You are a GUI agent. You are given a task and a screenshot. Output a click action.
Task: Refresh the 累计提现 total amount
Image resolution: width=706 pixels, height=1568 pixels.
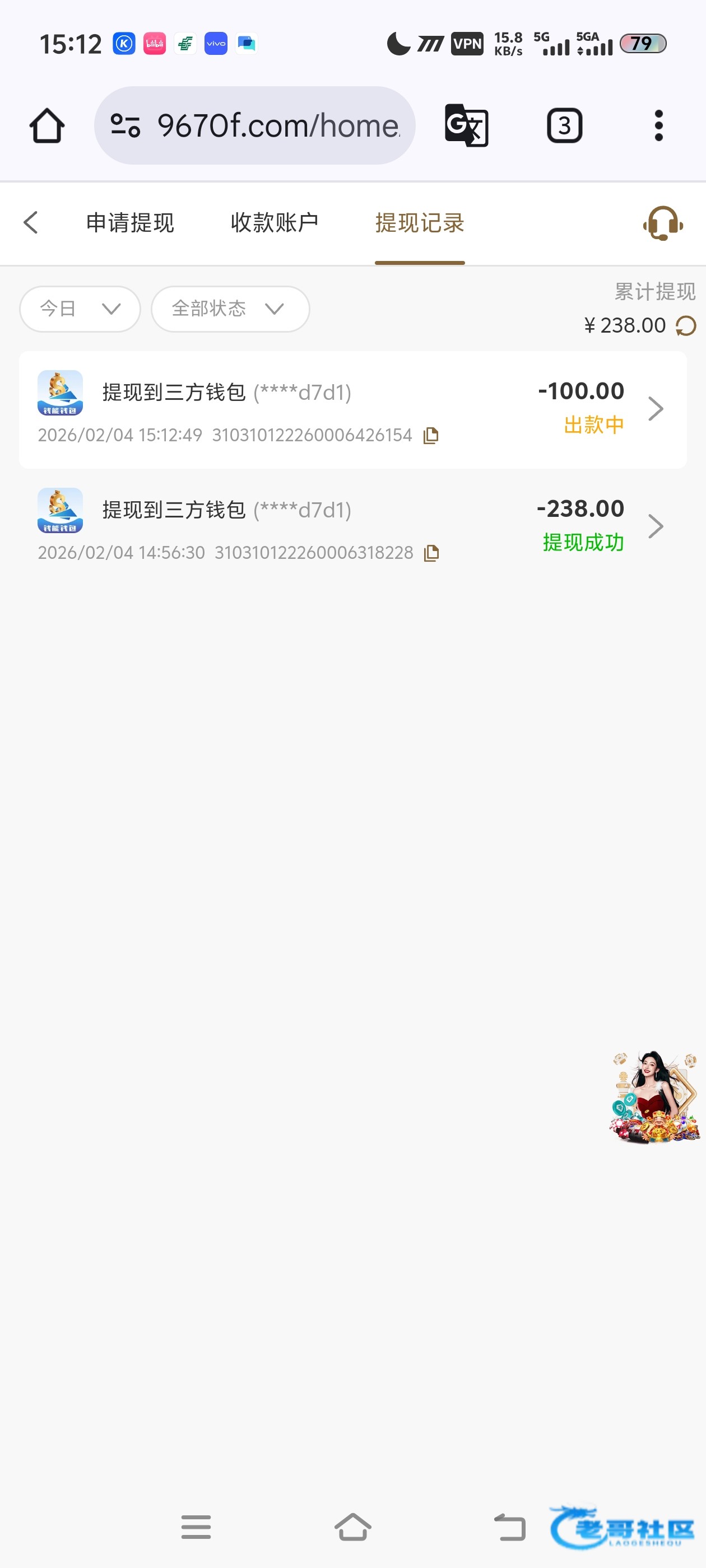pyautogui.click(x=686, y=326)
